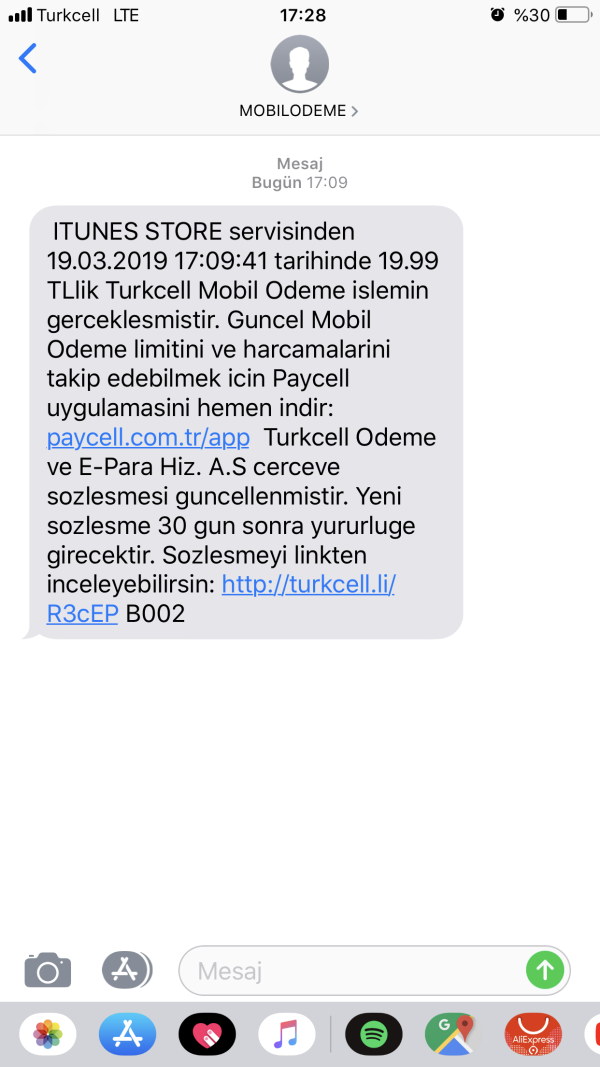Image resolution: width=600 pixels, height=1067 pixels.
Task: Go back to the messages list
Action: [28, 60]
